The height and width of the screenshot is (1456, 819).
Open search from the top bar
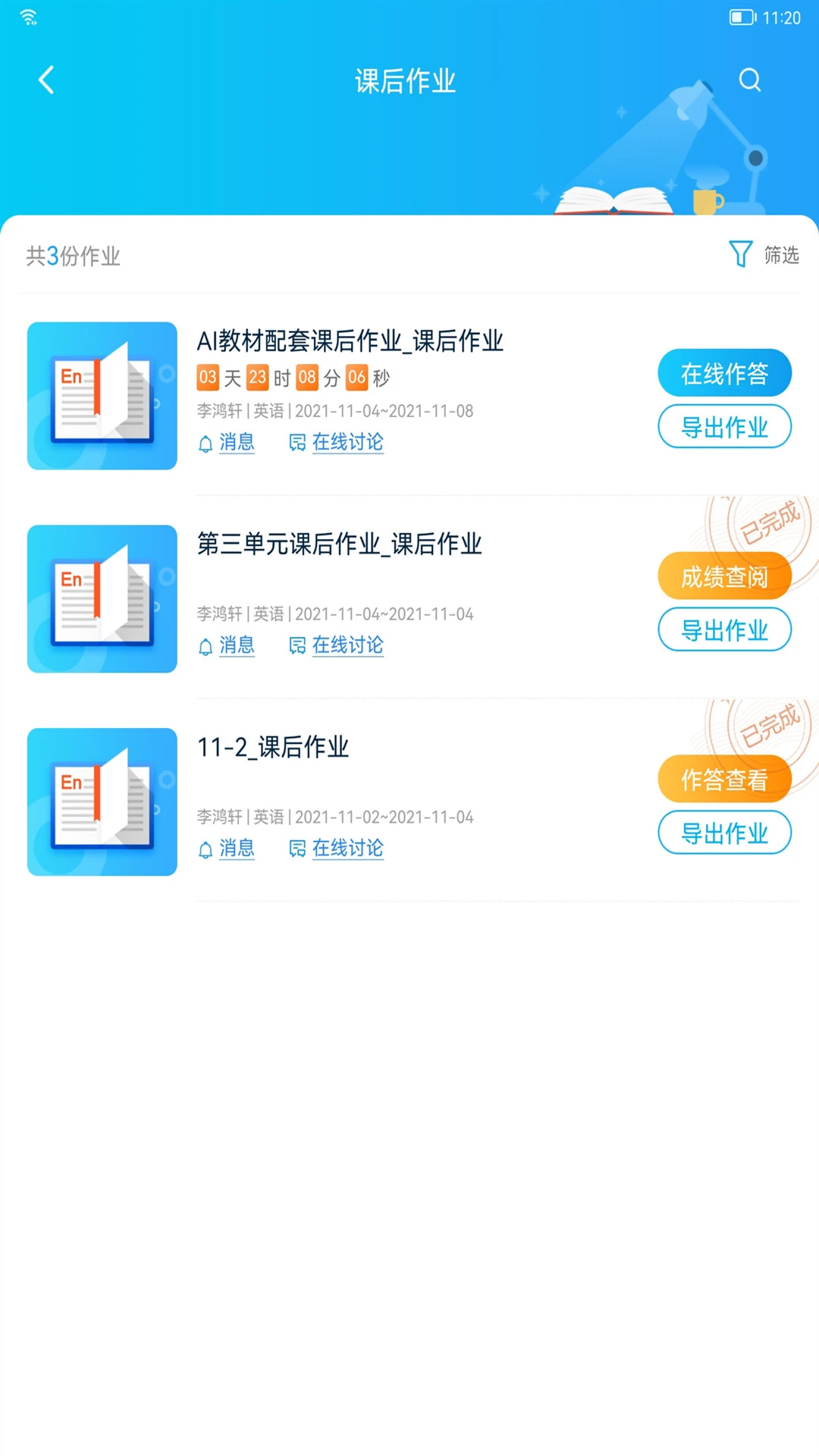(x=749, y=80)
